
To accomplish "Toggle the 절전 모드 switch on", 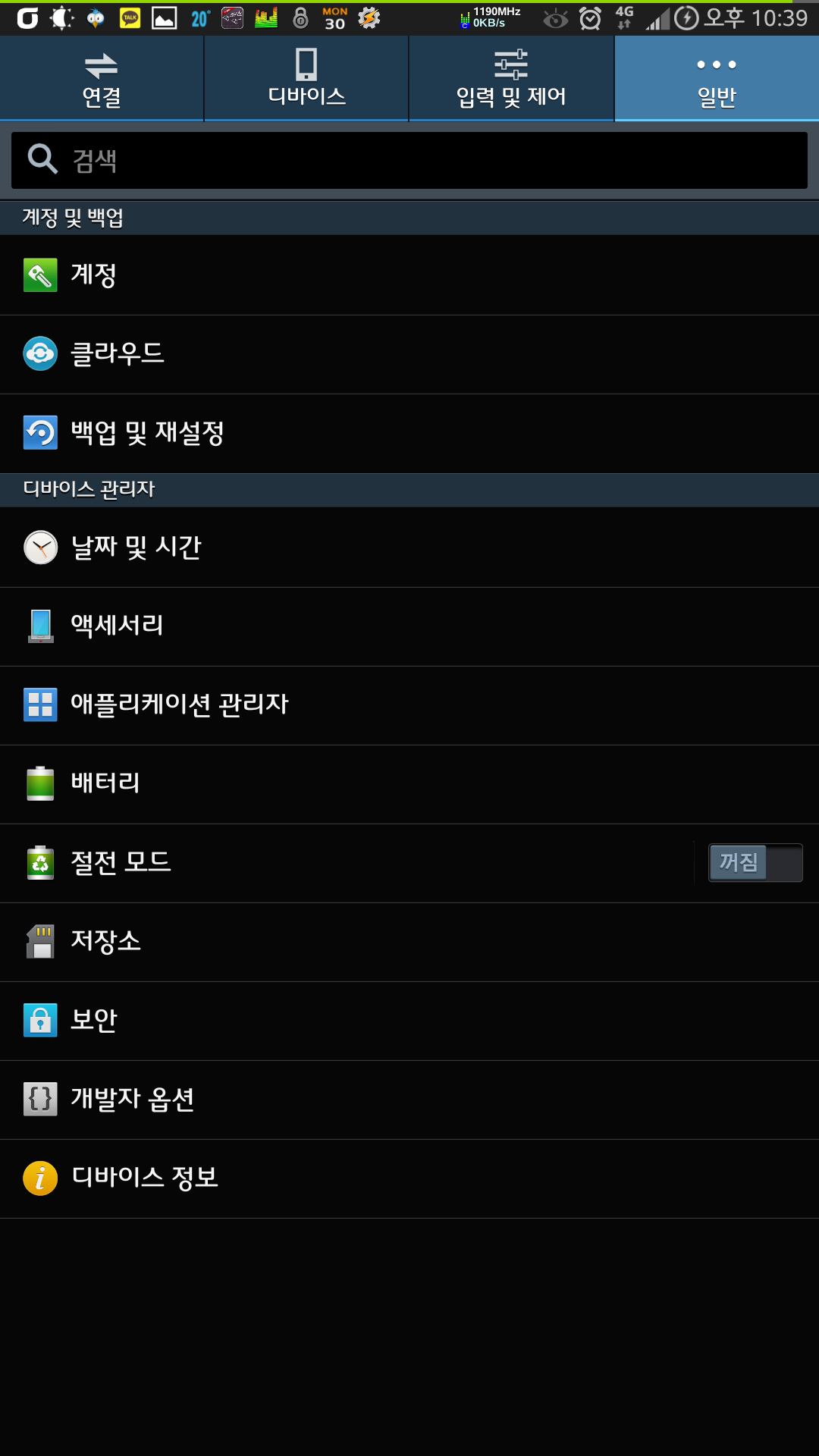I will [755, 863].
